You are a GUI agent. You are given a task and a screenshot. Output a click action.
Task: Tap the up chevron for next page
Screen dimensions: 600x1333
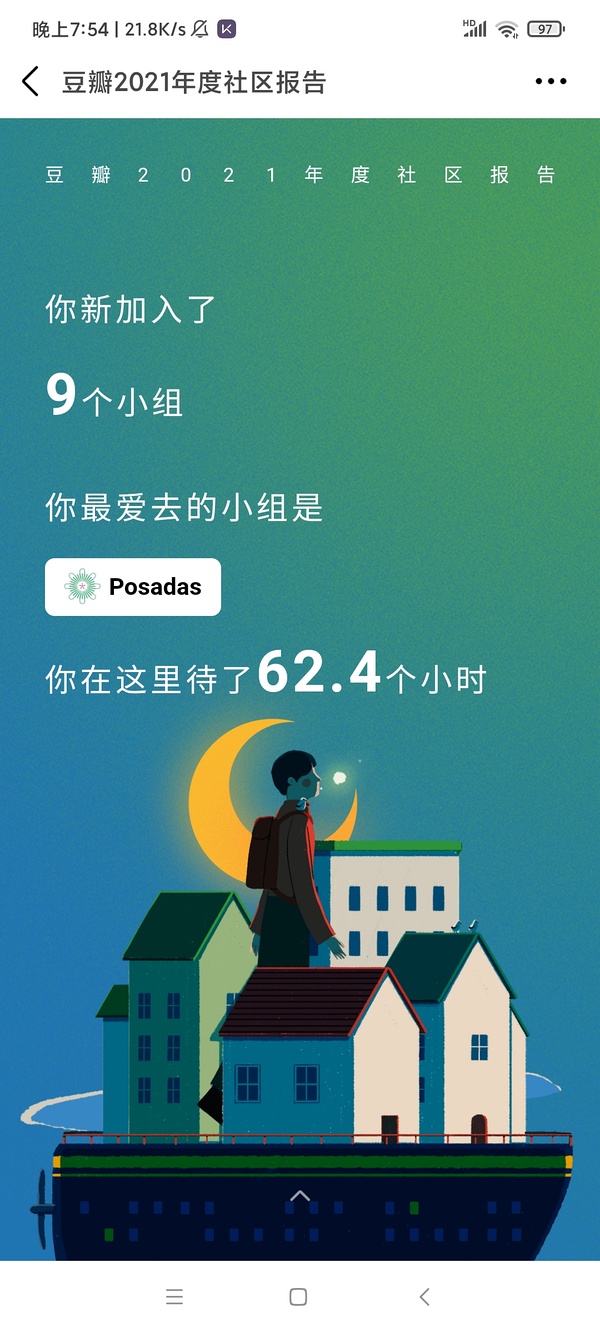click(x=299, y=1195)
